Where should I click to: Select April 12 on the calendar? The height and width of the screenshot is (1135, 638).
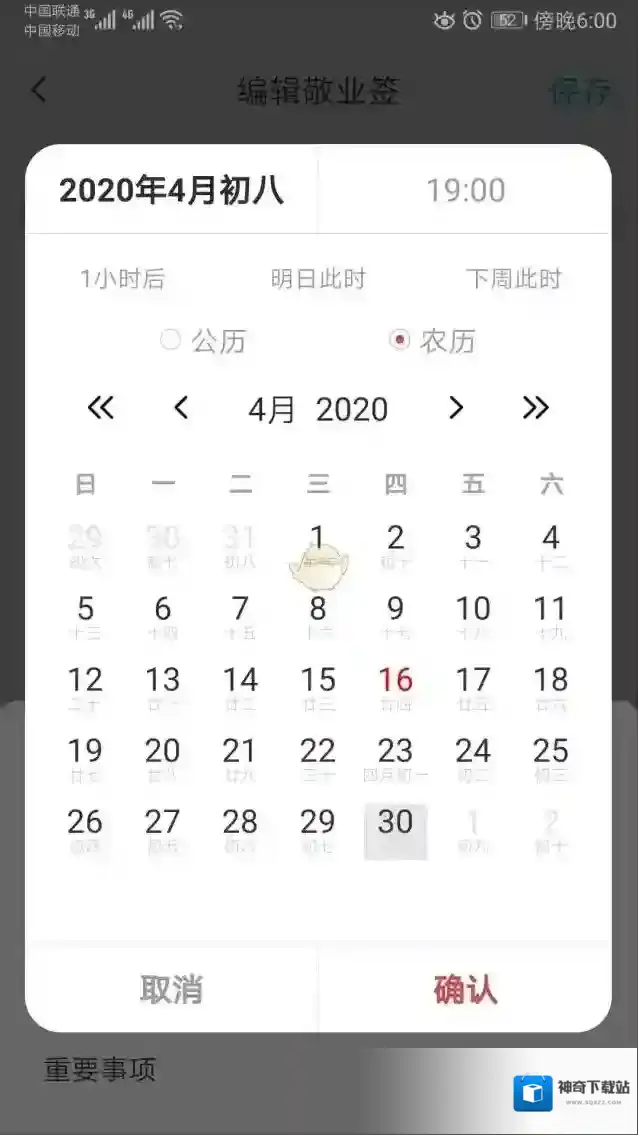pos(85,688)
